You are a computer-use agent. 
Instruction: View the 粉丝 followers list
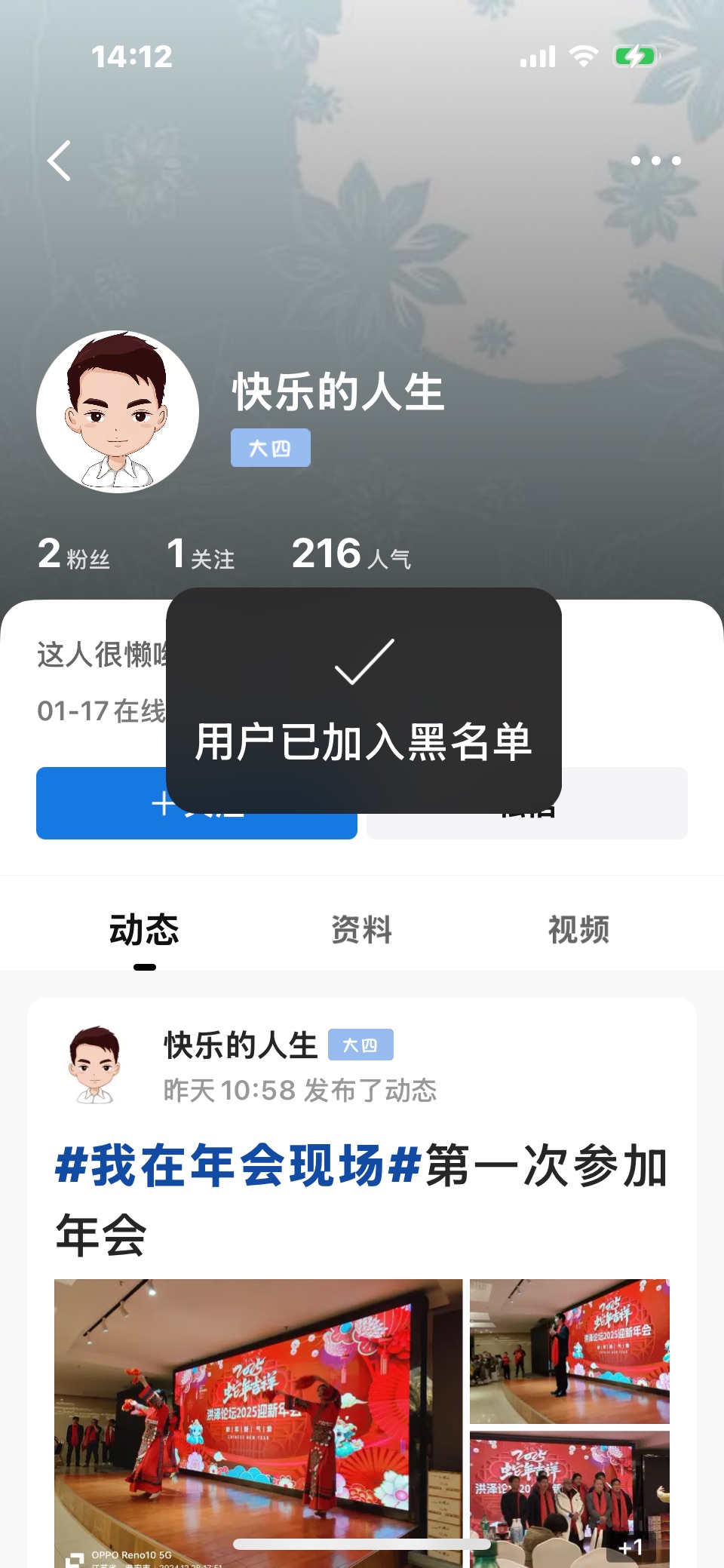coord(74,554)
